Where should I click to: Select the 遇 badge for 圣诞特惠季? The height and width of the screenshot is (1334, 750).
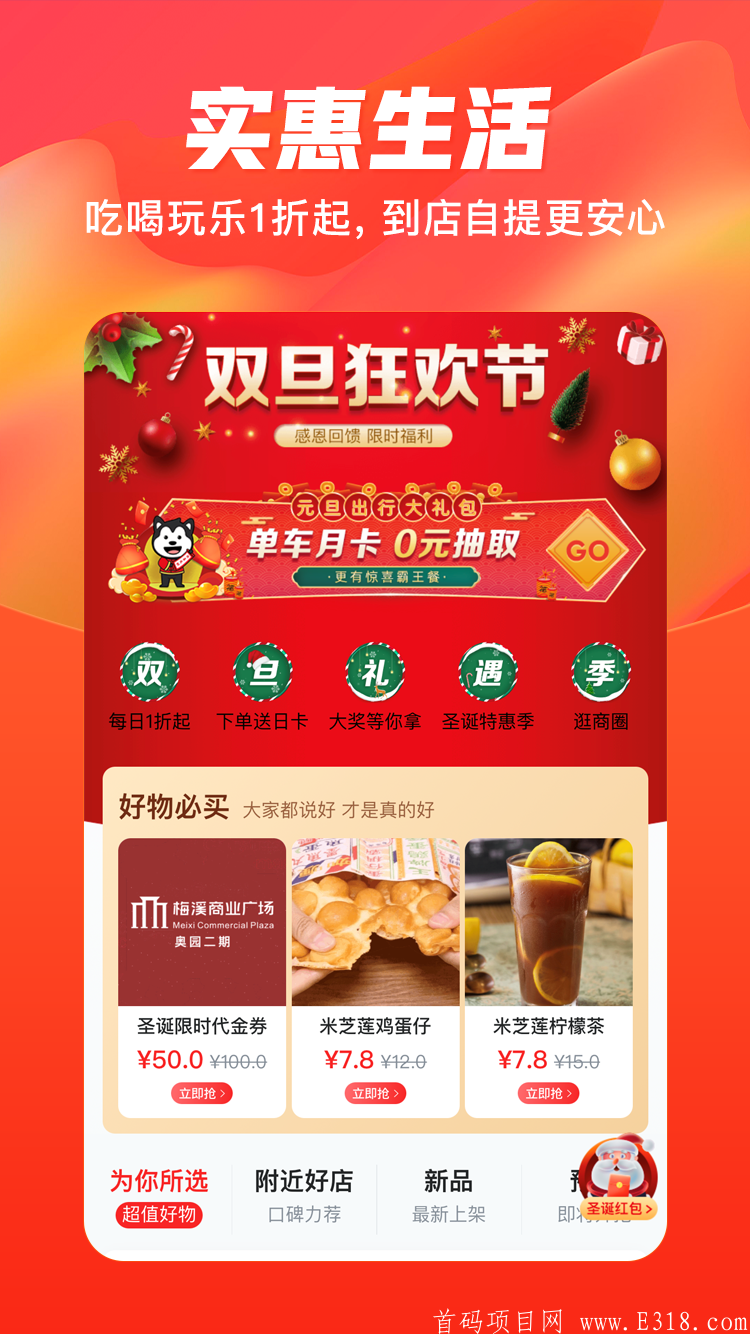487,672
